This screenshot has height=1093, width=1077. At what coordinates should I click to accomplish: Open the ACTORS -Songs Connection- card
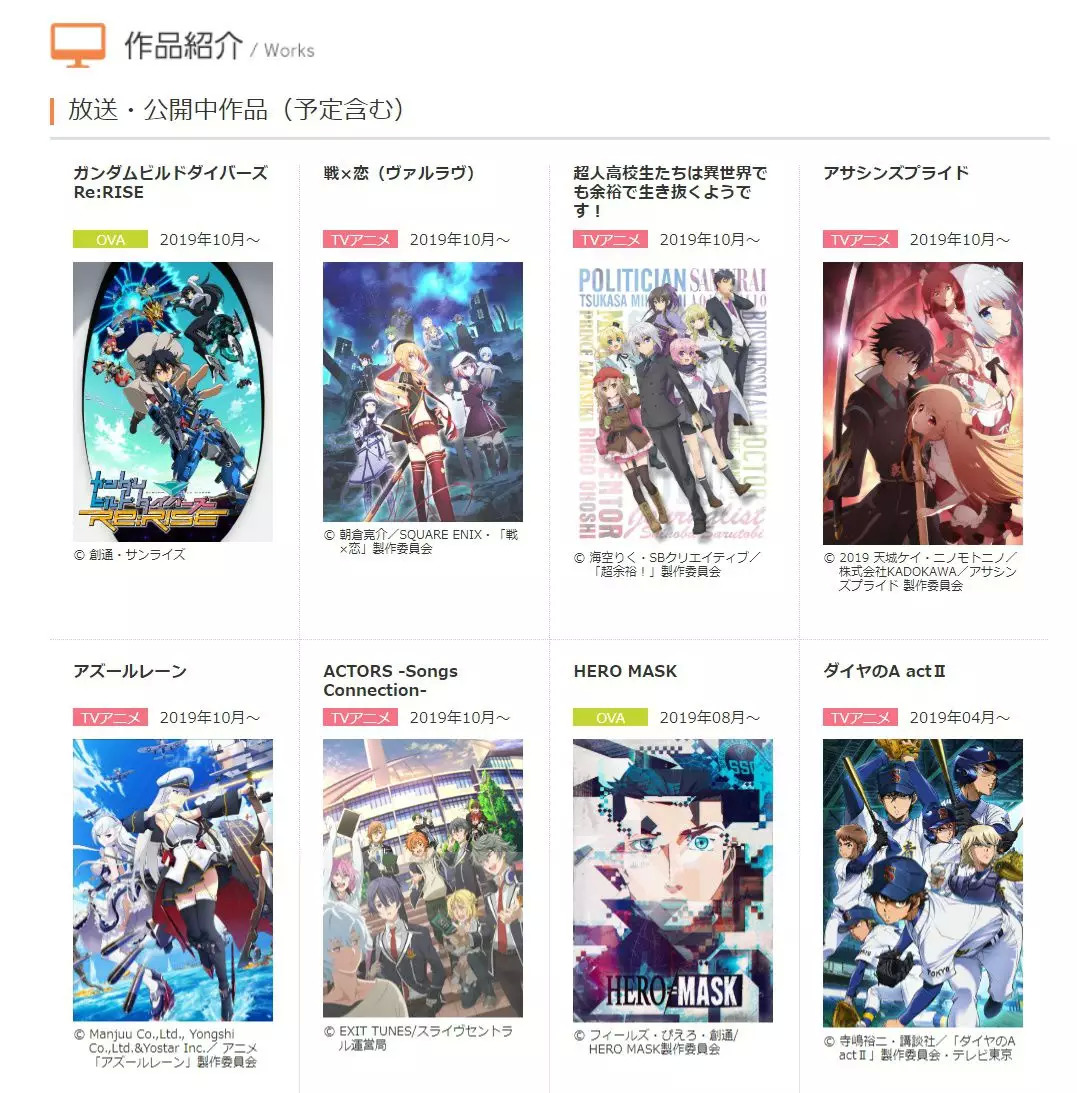click(x=422, y=877)
